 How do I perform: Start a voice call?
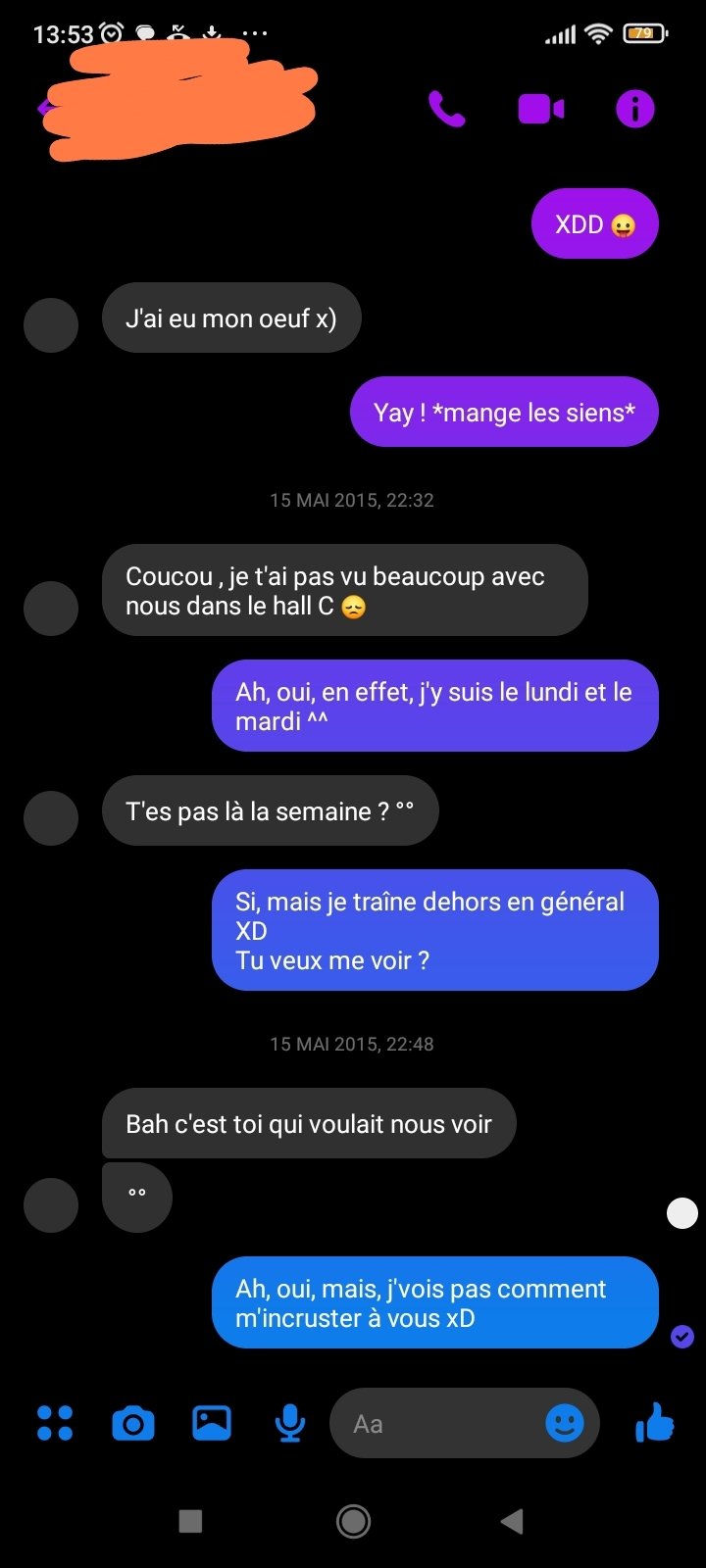coord(447,109)
